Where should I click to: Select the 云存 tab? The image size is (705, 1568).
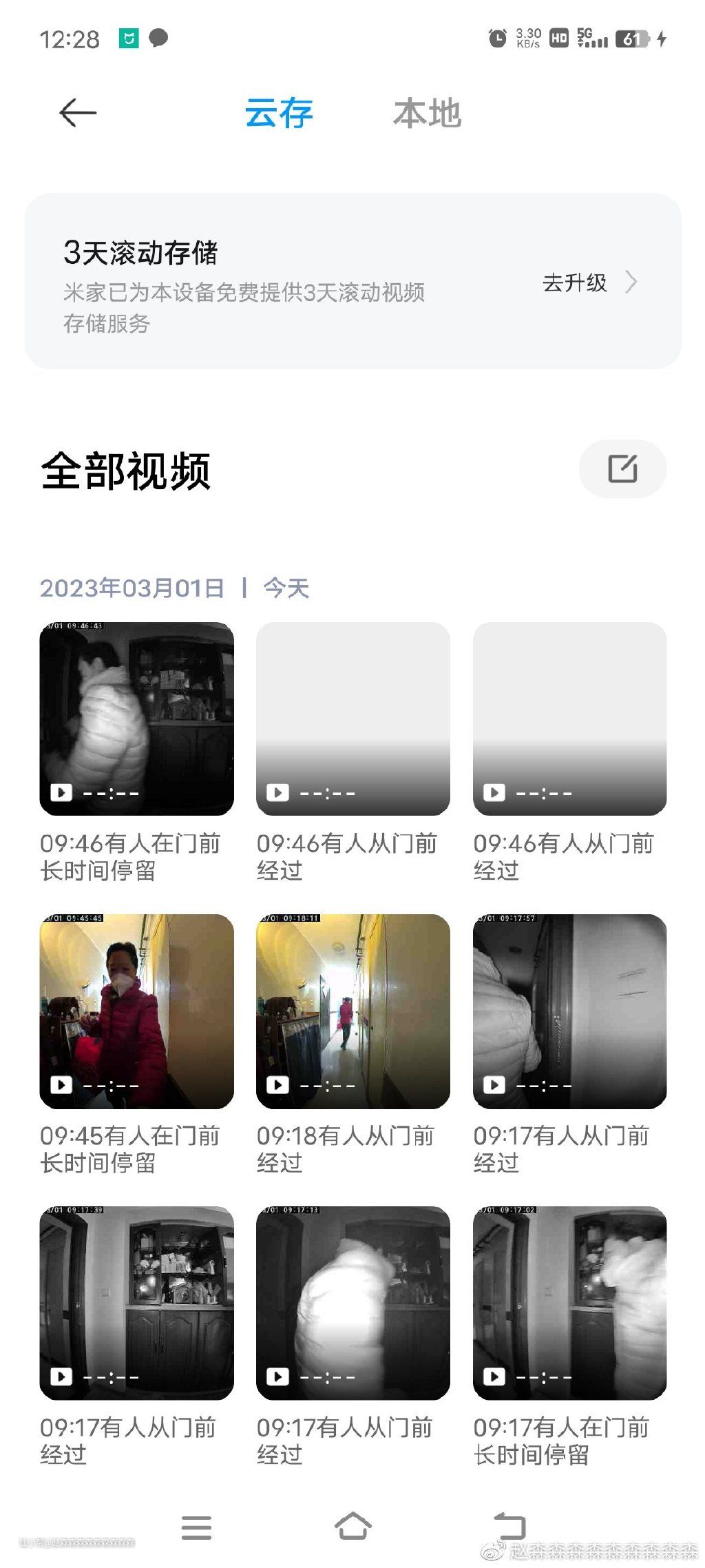(x=279, y=113)
